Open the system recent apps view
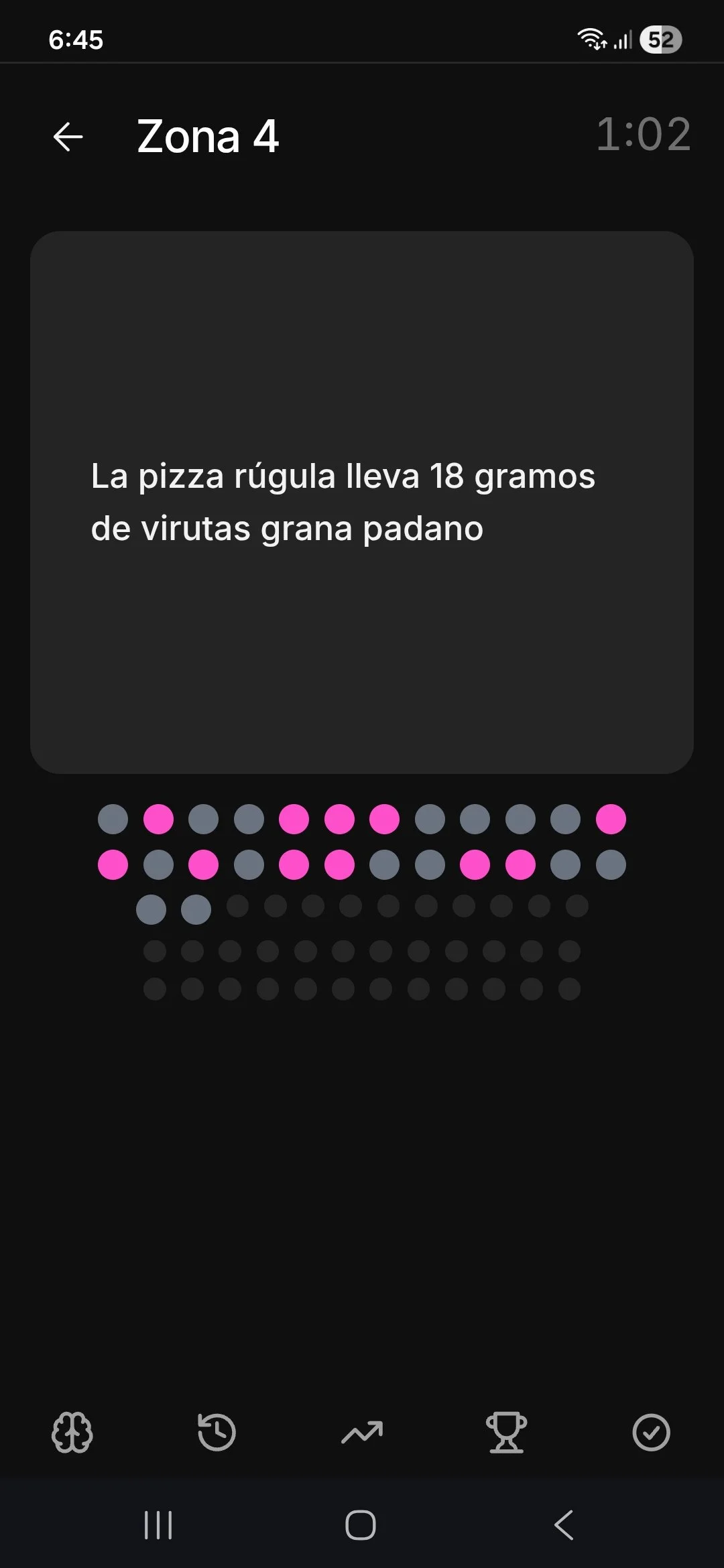The image size is (724, 1568). pos(158,1526)
